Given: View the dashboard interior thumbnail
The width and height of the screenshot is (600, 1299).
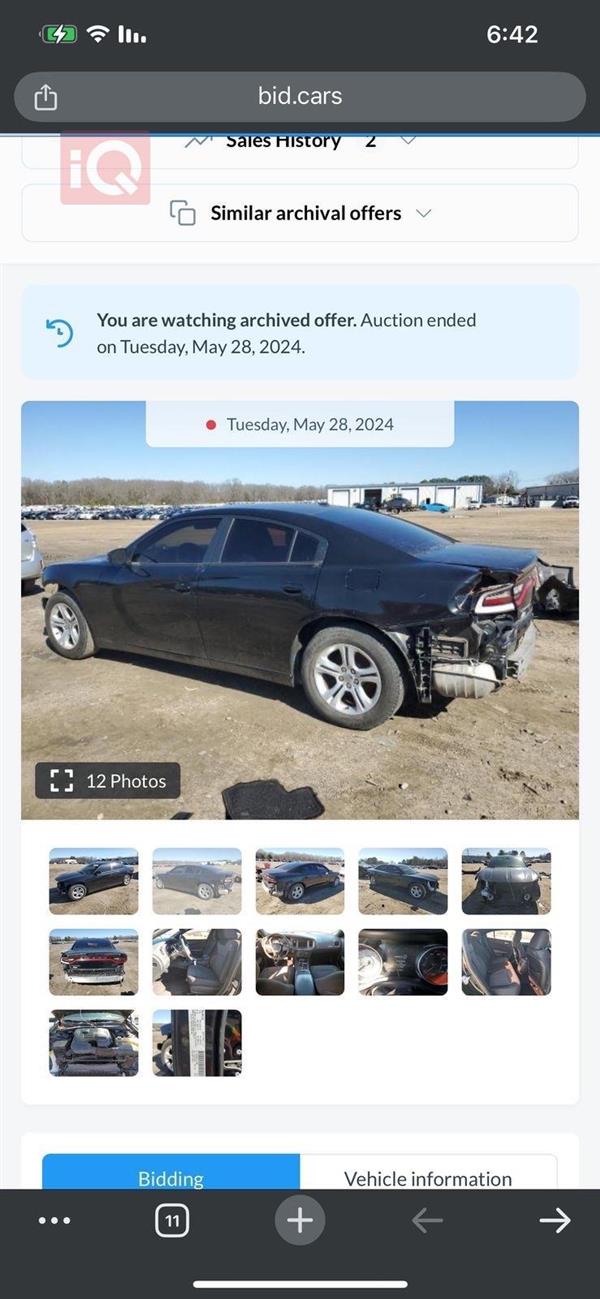Looking at the screenshot, I should click(300, 962).
